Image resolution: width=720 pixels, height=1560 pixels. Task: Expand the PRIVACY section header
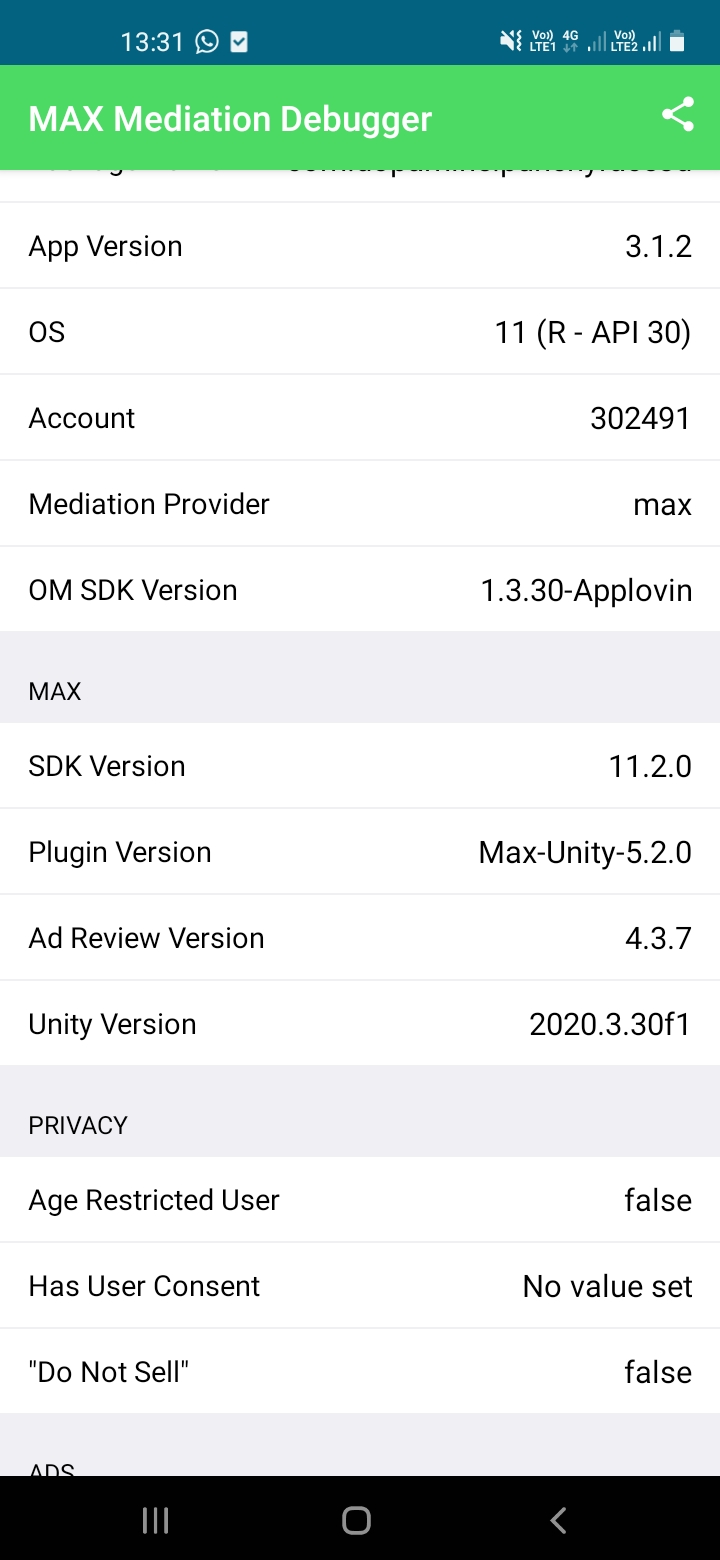(x=360, y=1124)
